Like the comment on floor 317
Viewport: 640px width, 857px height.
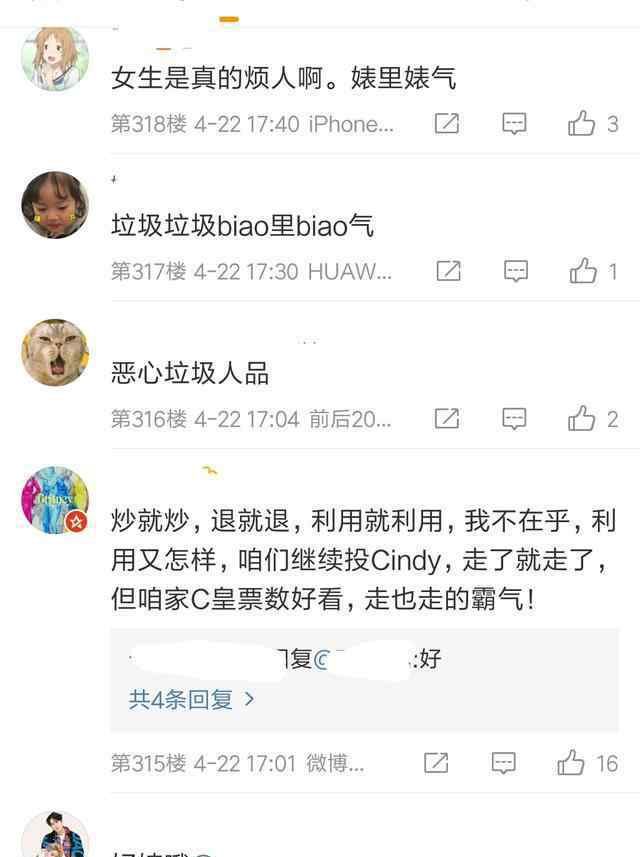(x=583, y=271)
